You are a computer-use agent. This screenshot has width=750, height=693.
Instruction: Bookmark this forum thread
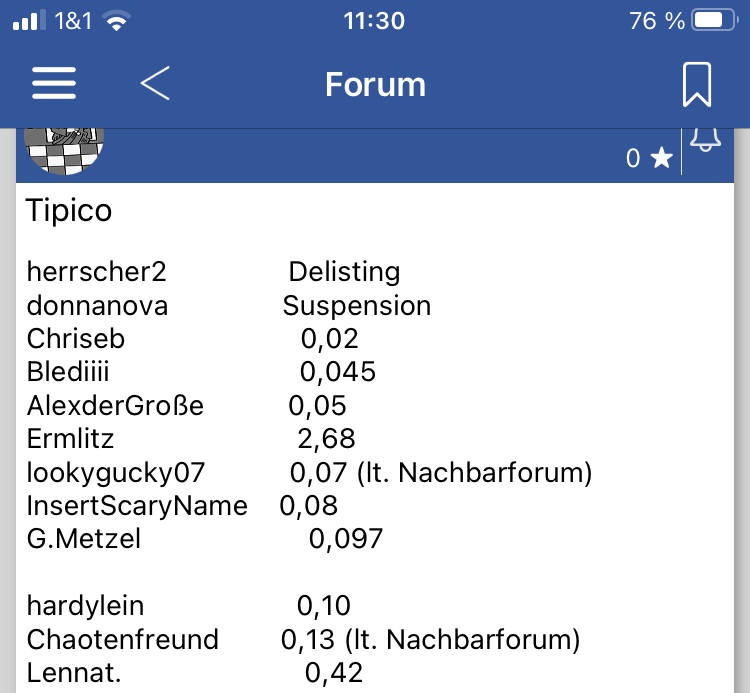(x=696, y=85)
